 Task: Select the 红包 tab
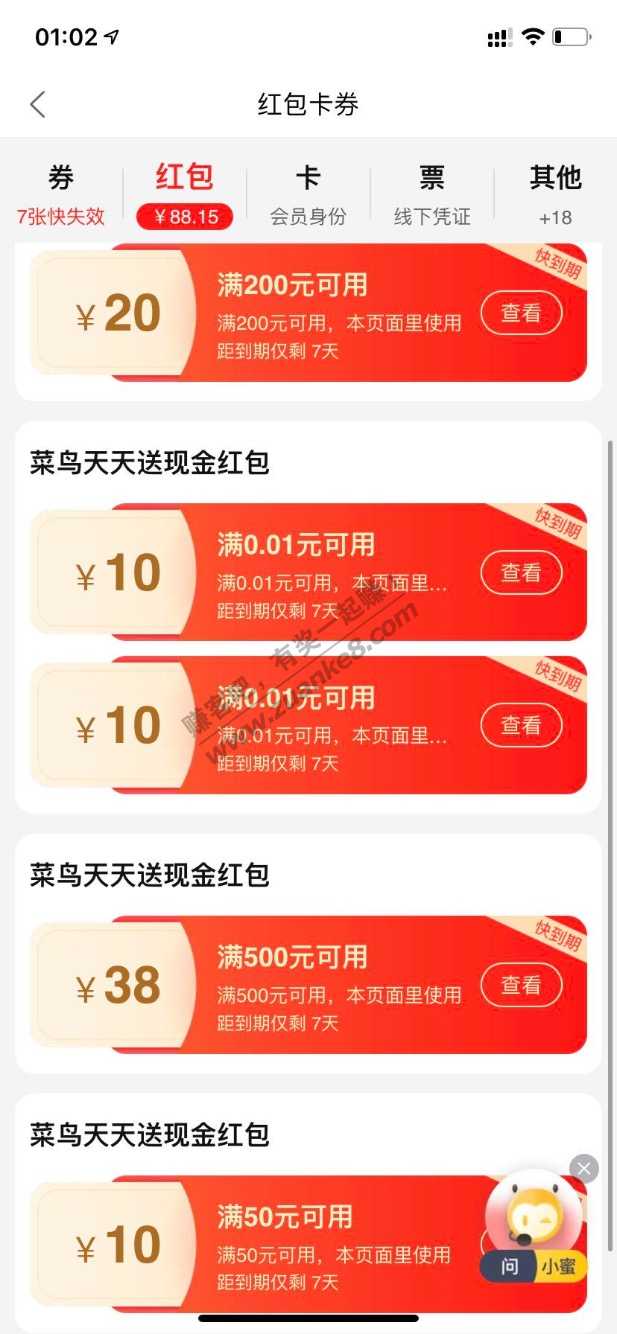(x=185, y=192)
